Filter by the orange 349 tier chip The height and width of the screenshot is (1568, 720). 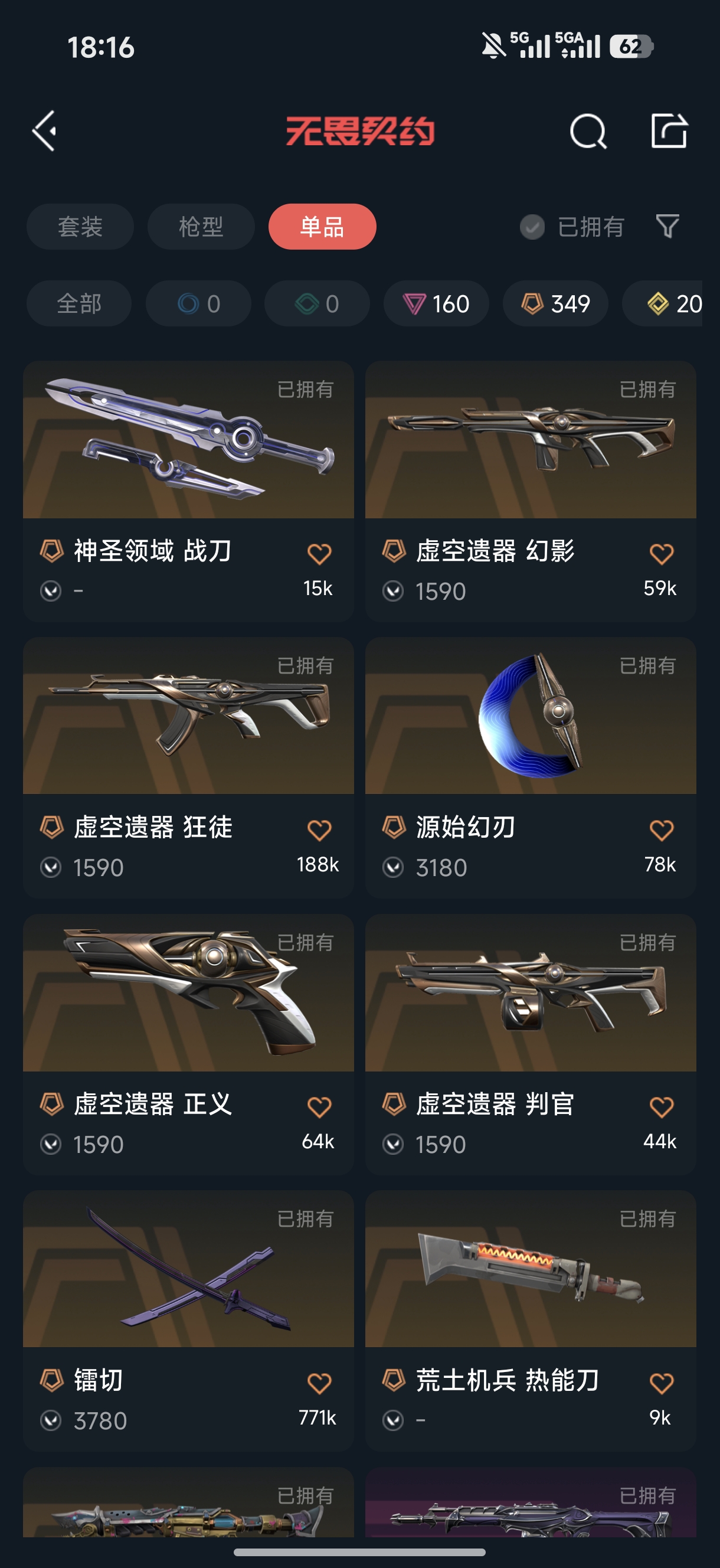555,303
